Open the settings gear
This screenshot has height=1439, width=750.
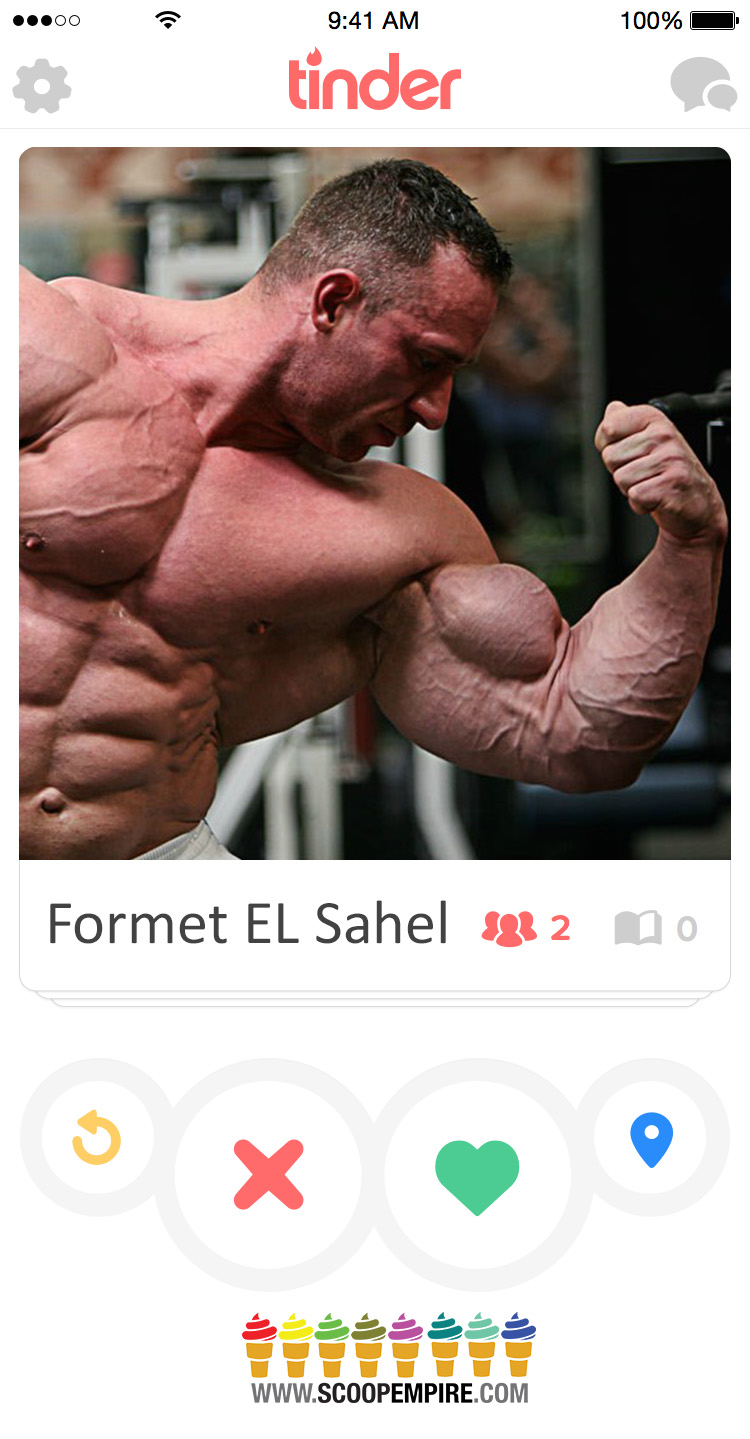coord(42,87)
